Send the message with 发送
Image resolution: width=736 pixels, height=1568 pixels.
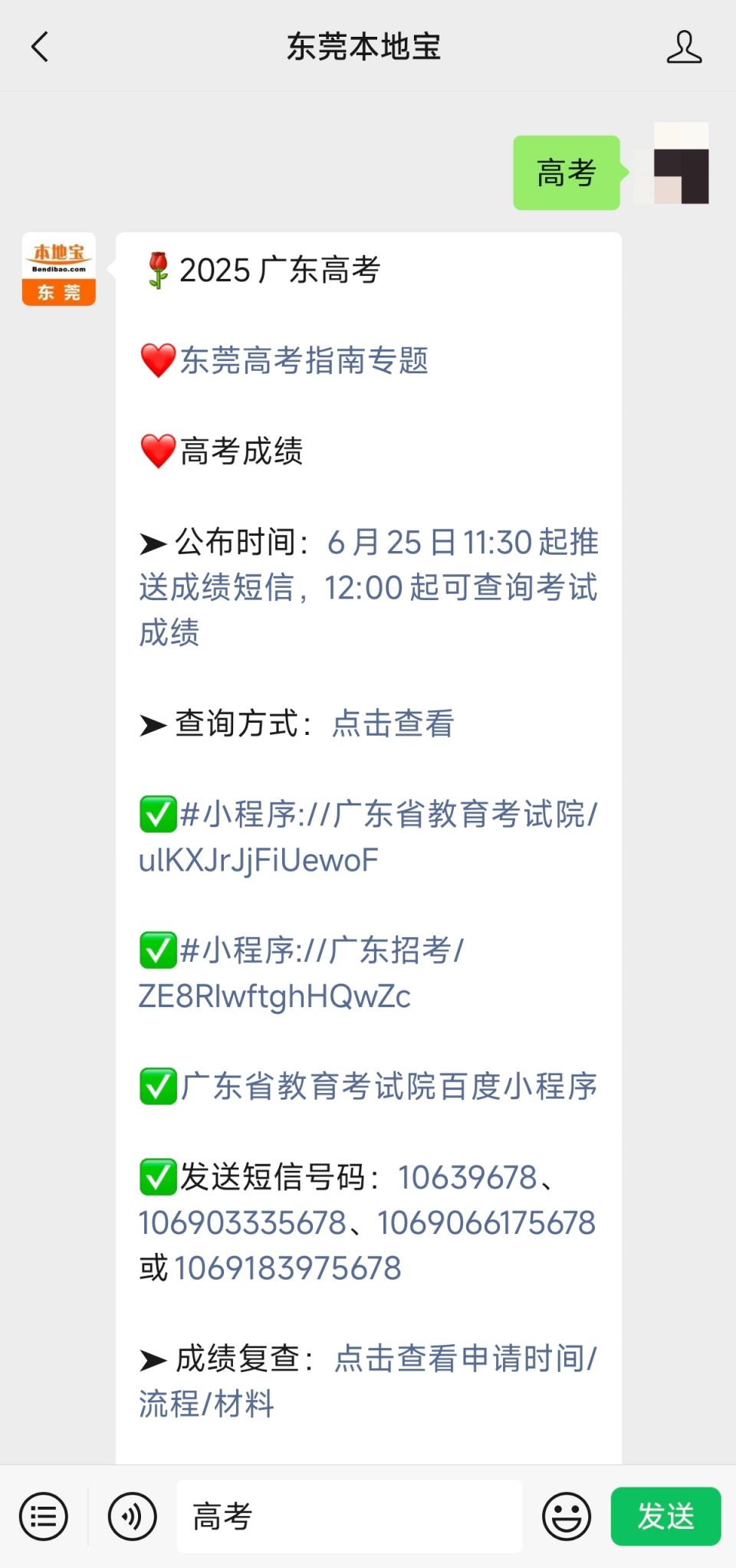665,1516
